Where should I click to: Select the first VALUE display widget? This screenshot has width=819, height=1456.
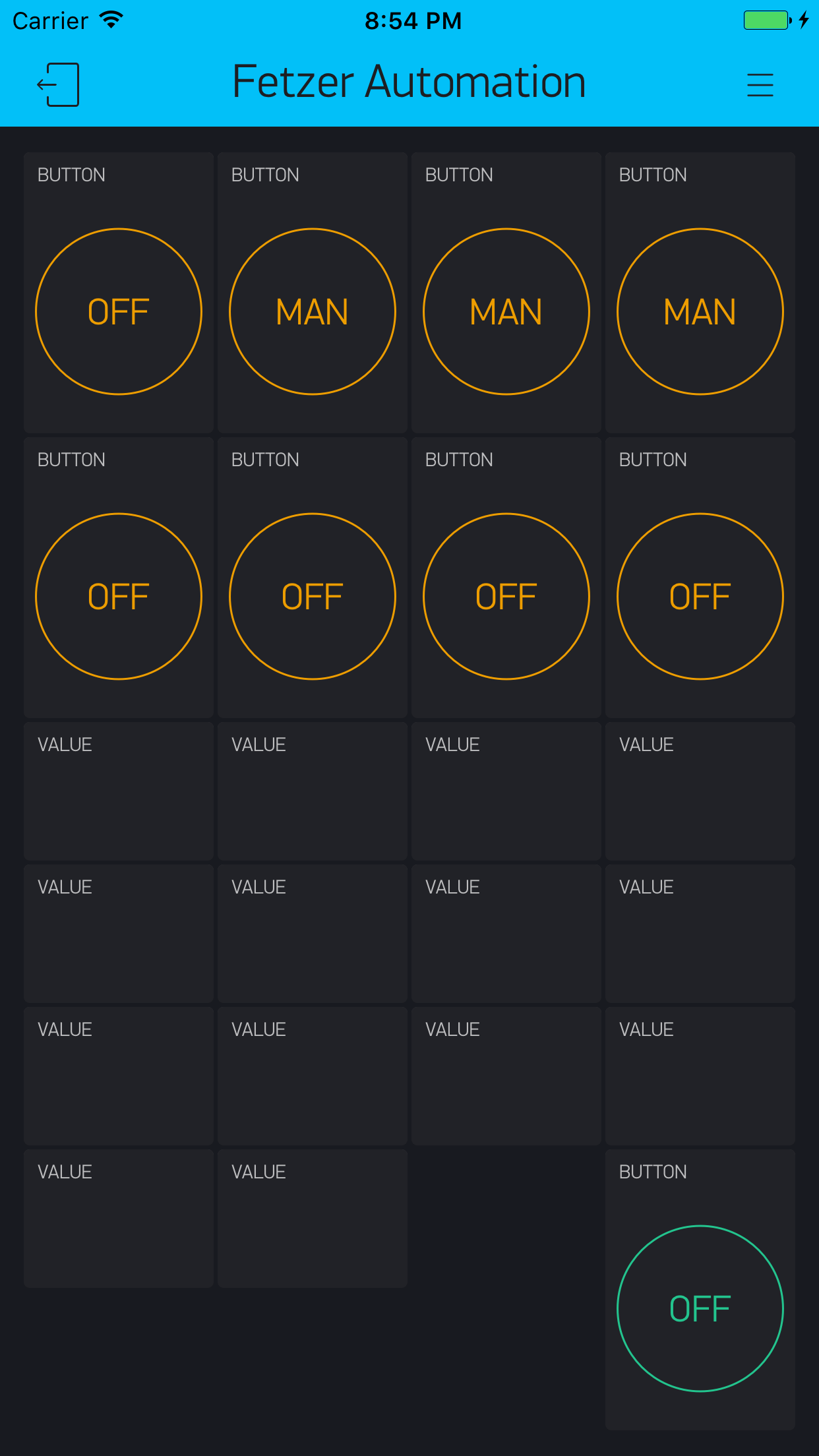pos(118,791)
